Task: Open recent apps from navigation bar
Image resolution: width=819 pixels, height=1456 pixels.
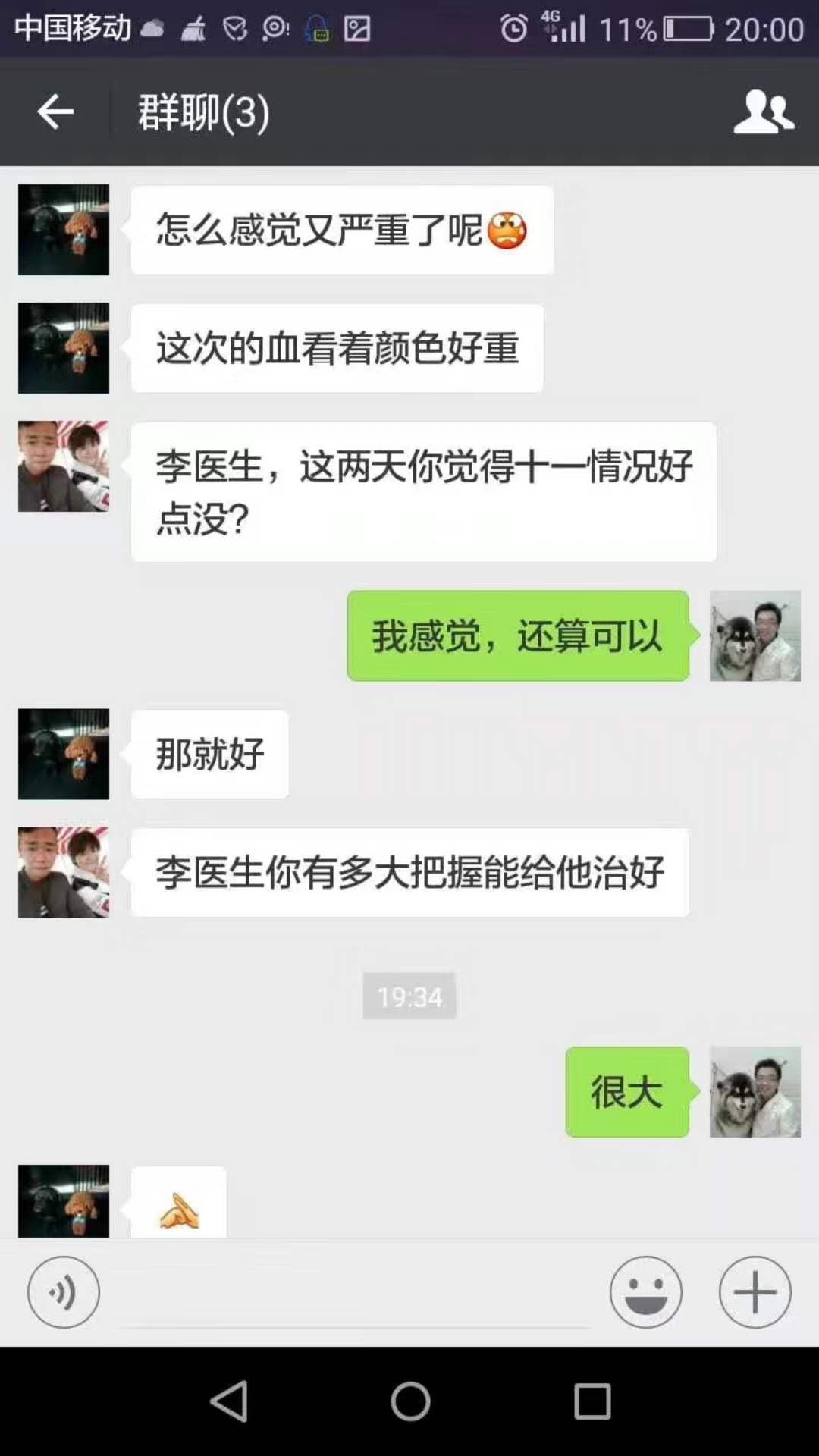Action: coord(592,1401)
